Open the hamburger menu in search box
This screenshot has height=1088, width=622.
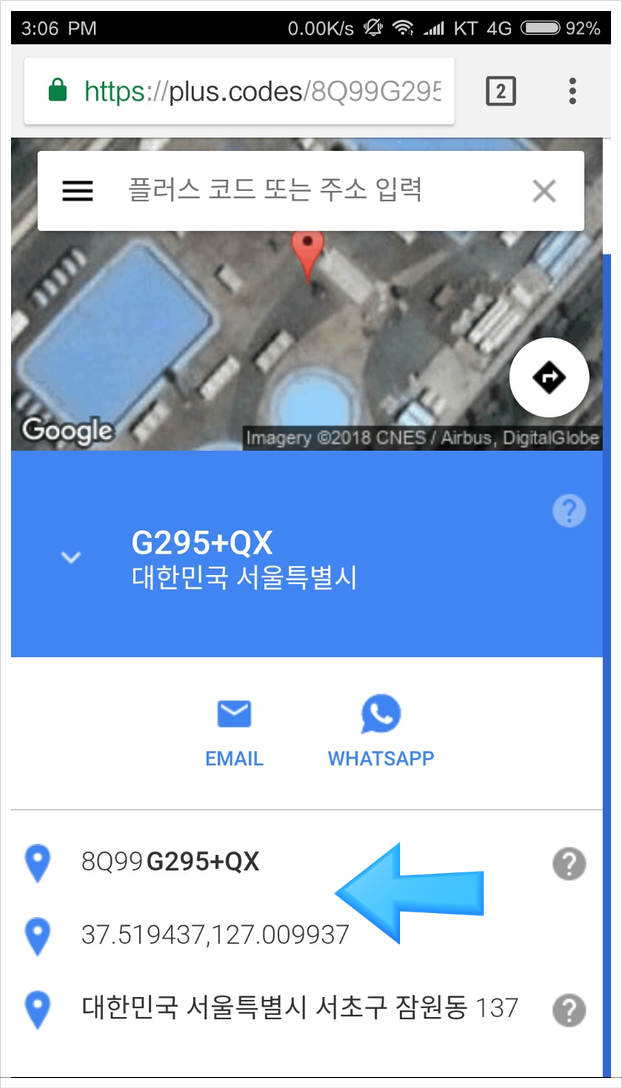77,191
